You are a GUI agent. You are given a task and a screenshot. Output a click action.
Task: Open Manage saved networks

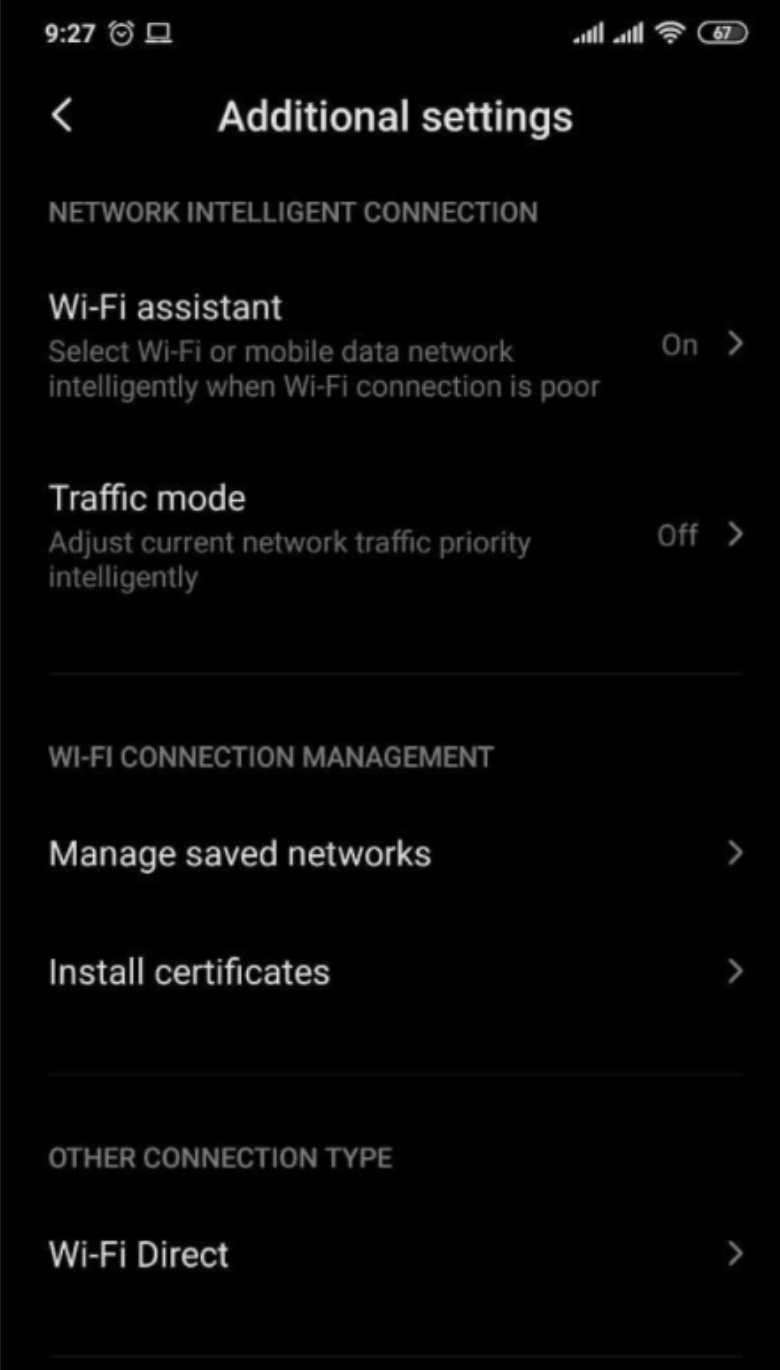(390, 854)
